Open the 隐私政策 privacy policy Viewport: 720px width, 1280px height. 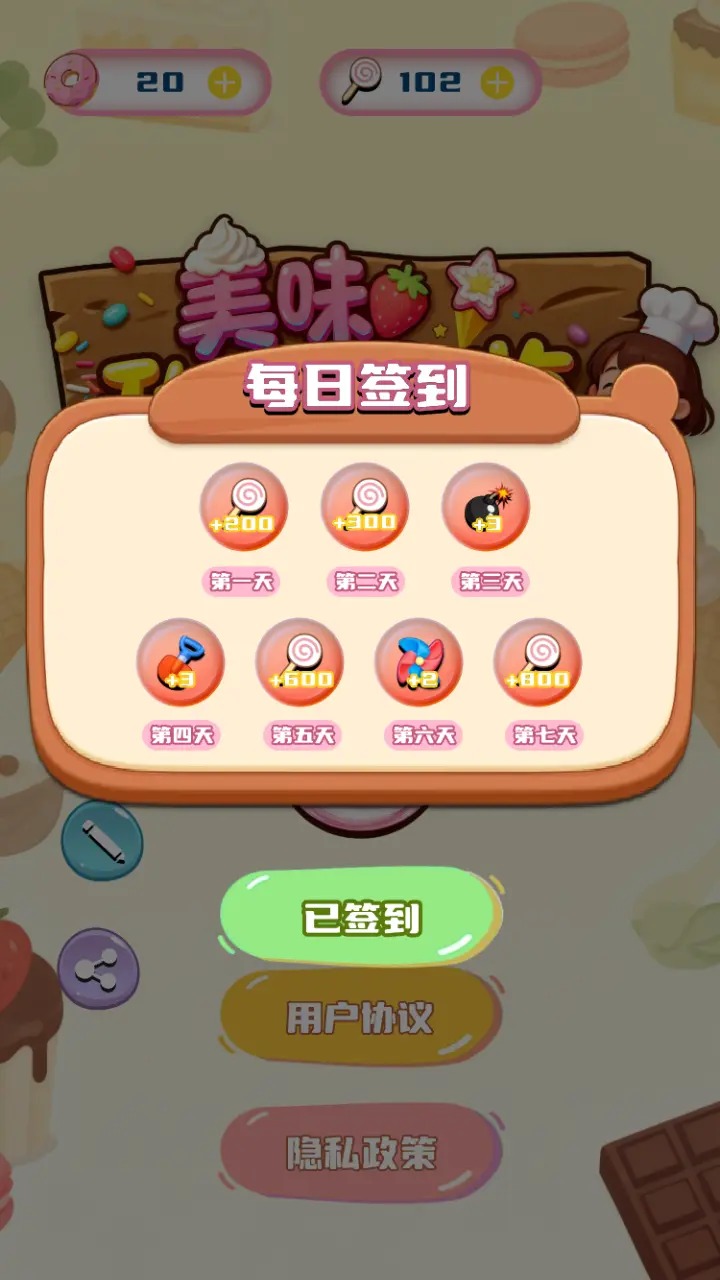coord(360,1153)
